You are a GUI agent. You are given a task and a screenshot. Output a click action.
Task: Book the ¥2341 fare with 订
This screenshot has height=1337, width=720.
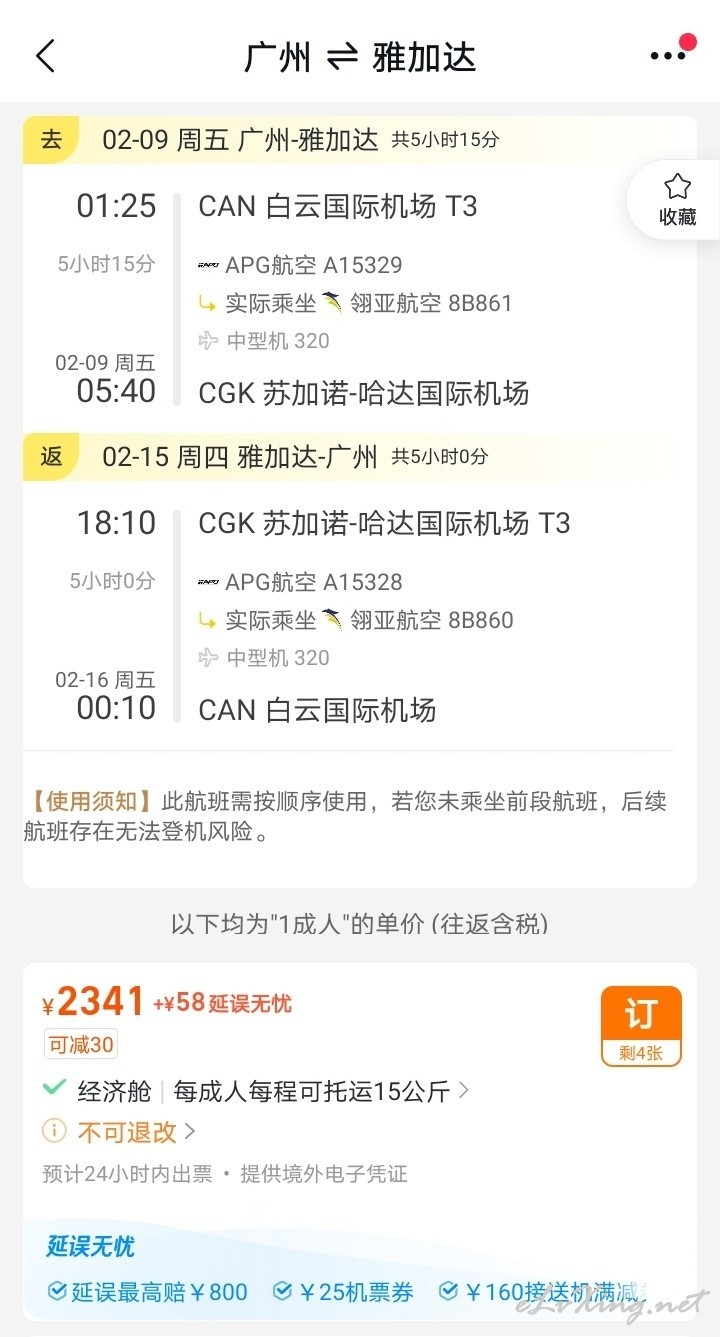[x=641, y=1026]
